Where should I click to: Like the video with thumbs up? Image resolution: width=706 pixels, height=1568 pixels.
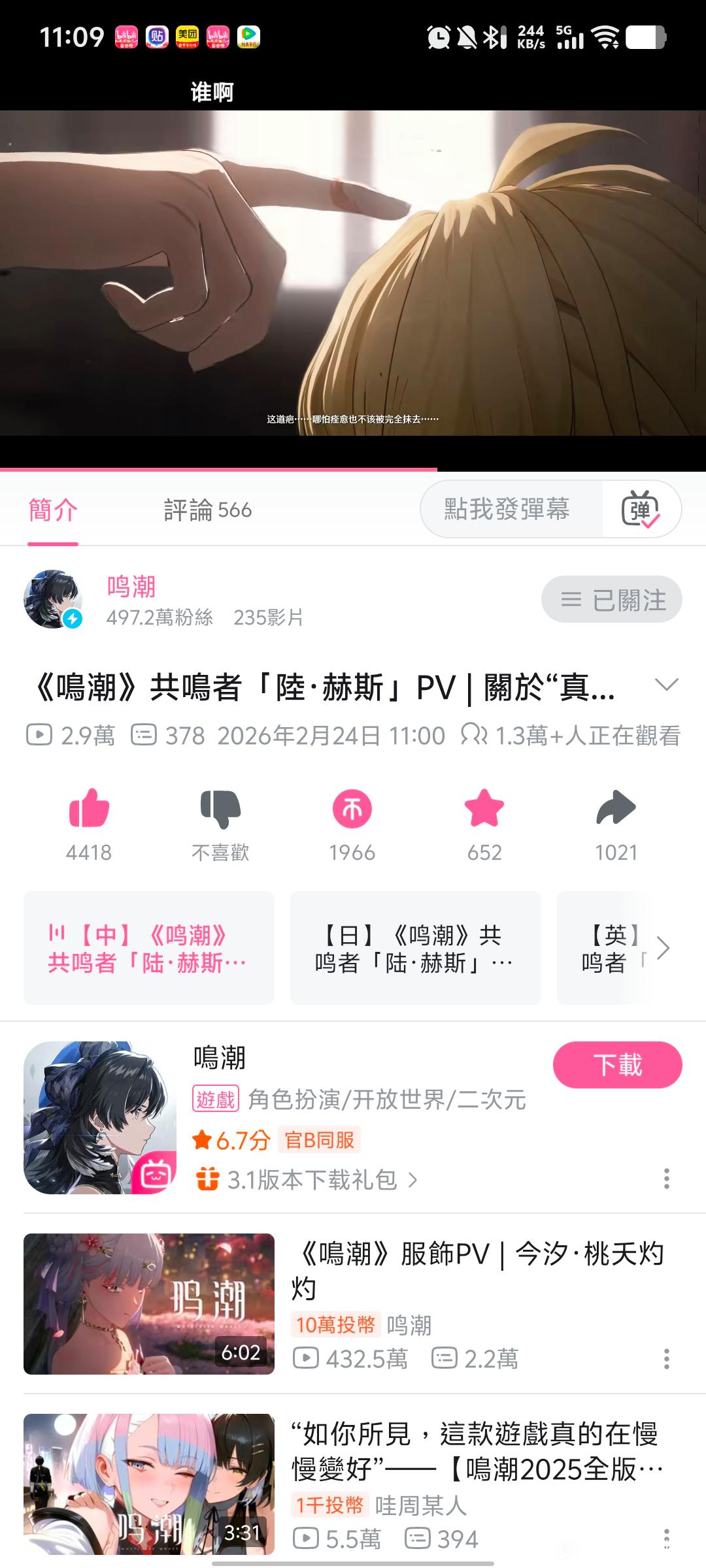coord(89,809)
